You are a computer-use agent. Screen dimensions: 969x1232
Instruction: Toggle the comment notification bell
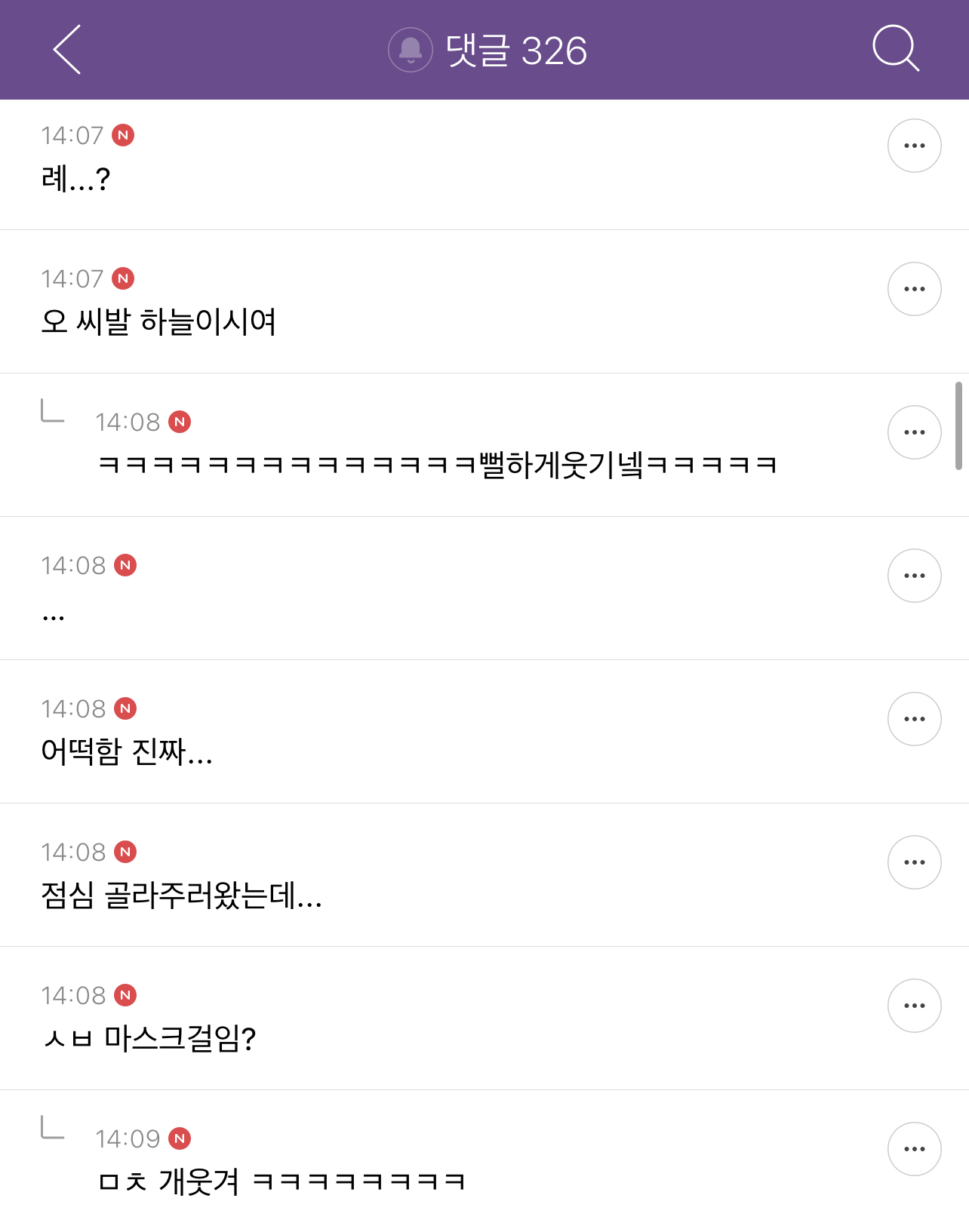410,50
